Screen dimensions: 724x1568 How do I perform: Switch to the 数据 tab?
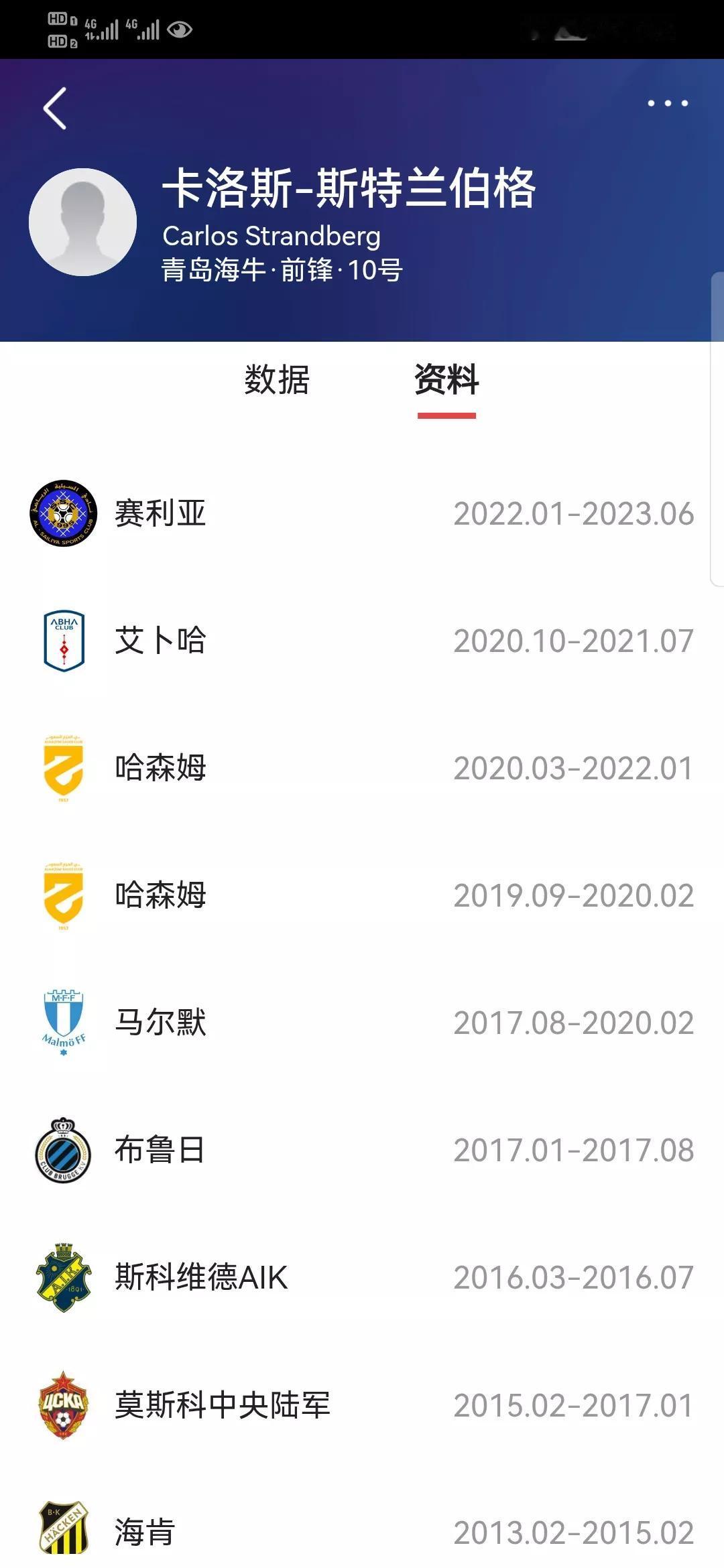click(277, 380)
